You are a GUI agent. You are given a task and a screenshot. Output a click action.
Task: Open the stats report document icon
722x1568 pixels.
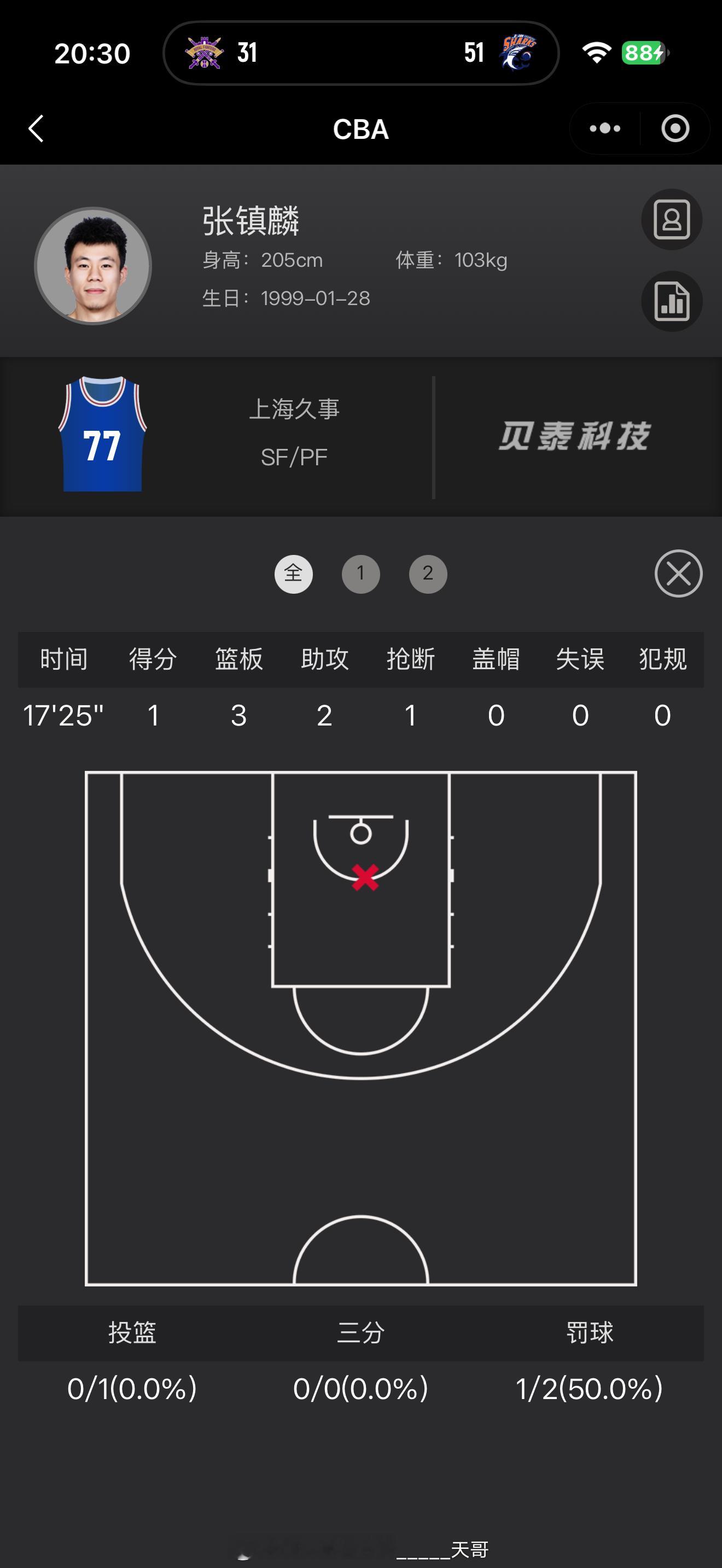(672, 301)
